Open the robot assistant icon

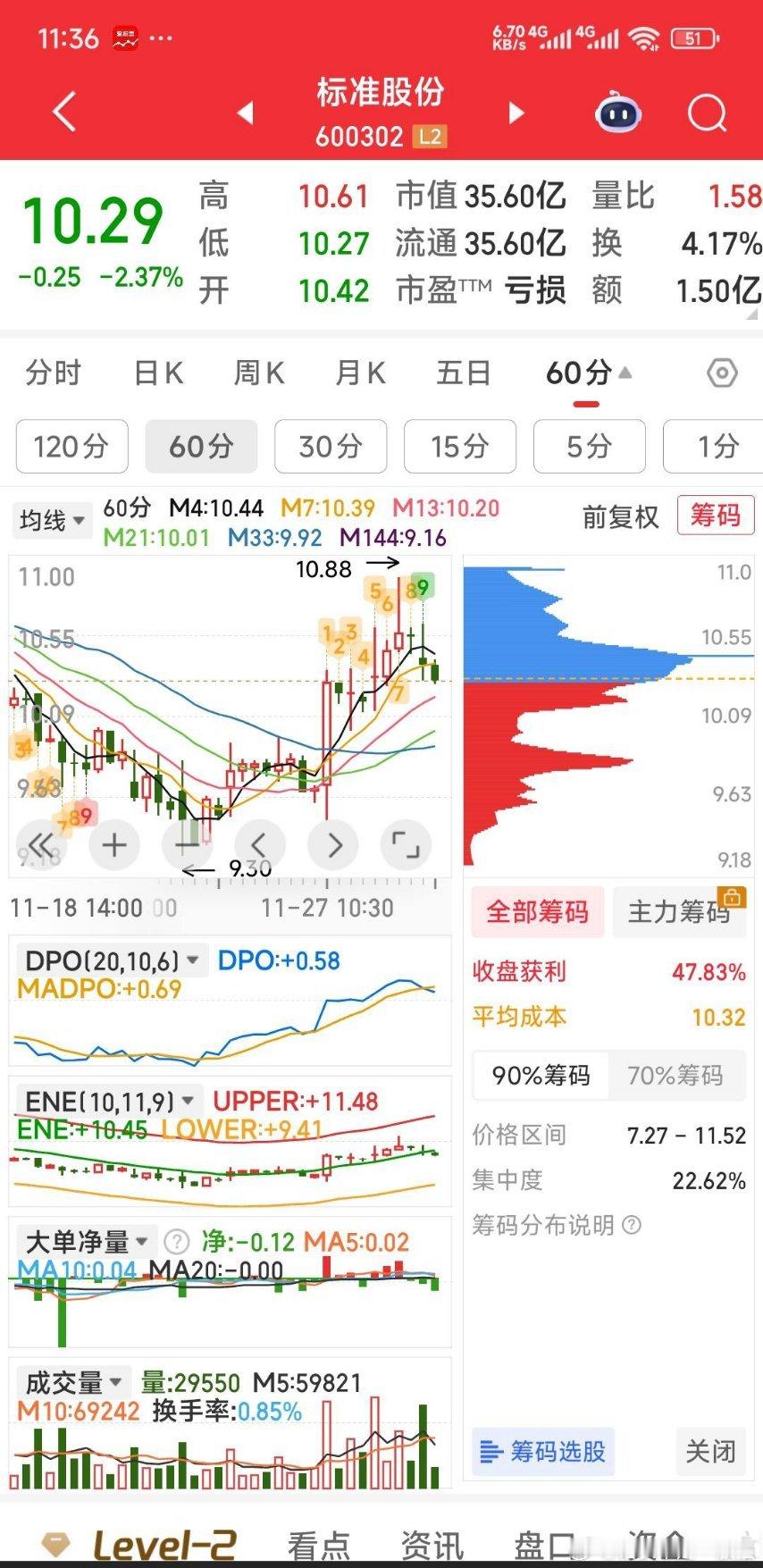pyautogui.click(x=618, y=113)
